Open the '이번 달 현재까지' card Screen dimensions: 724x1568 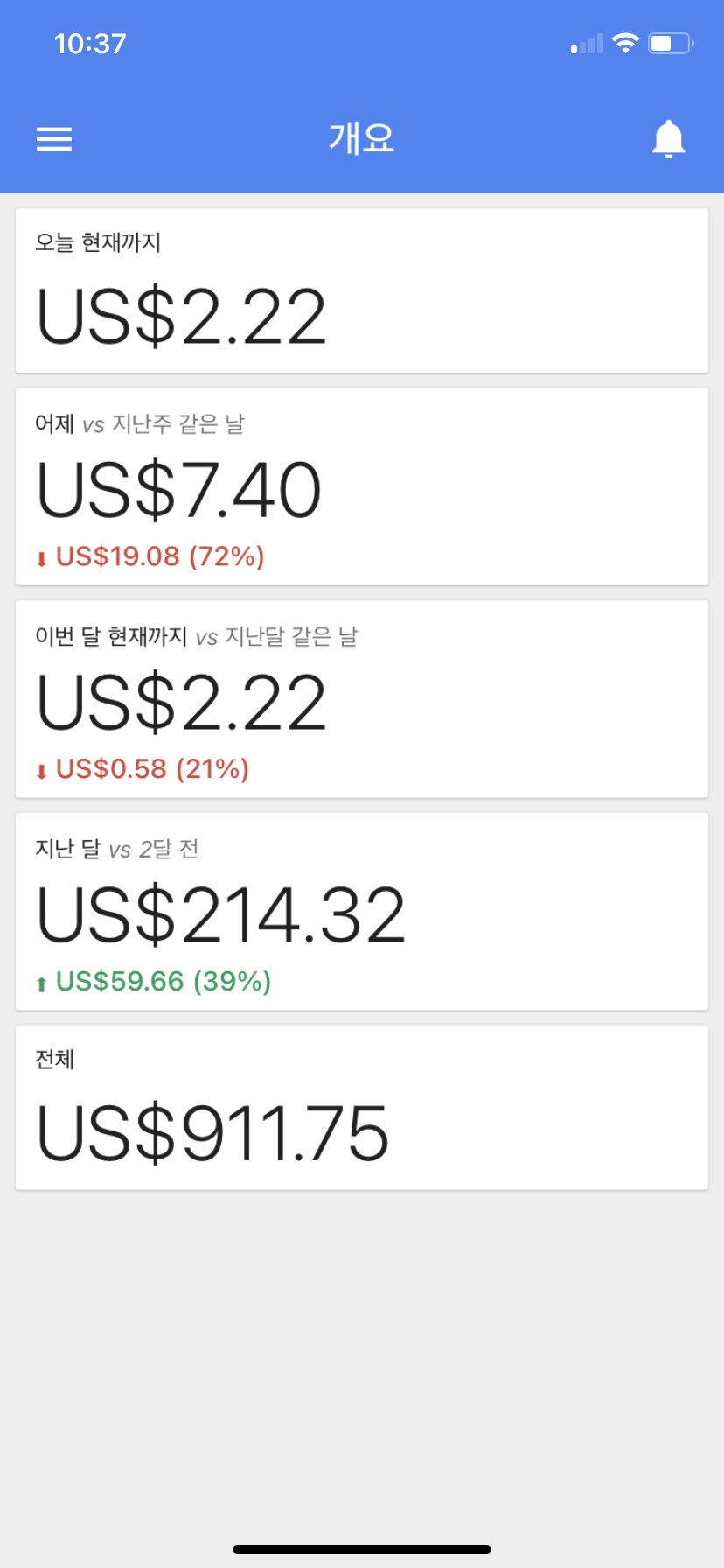tap(362, 698)
